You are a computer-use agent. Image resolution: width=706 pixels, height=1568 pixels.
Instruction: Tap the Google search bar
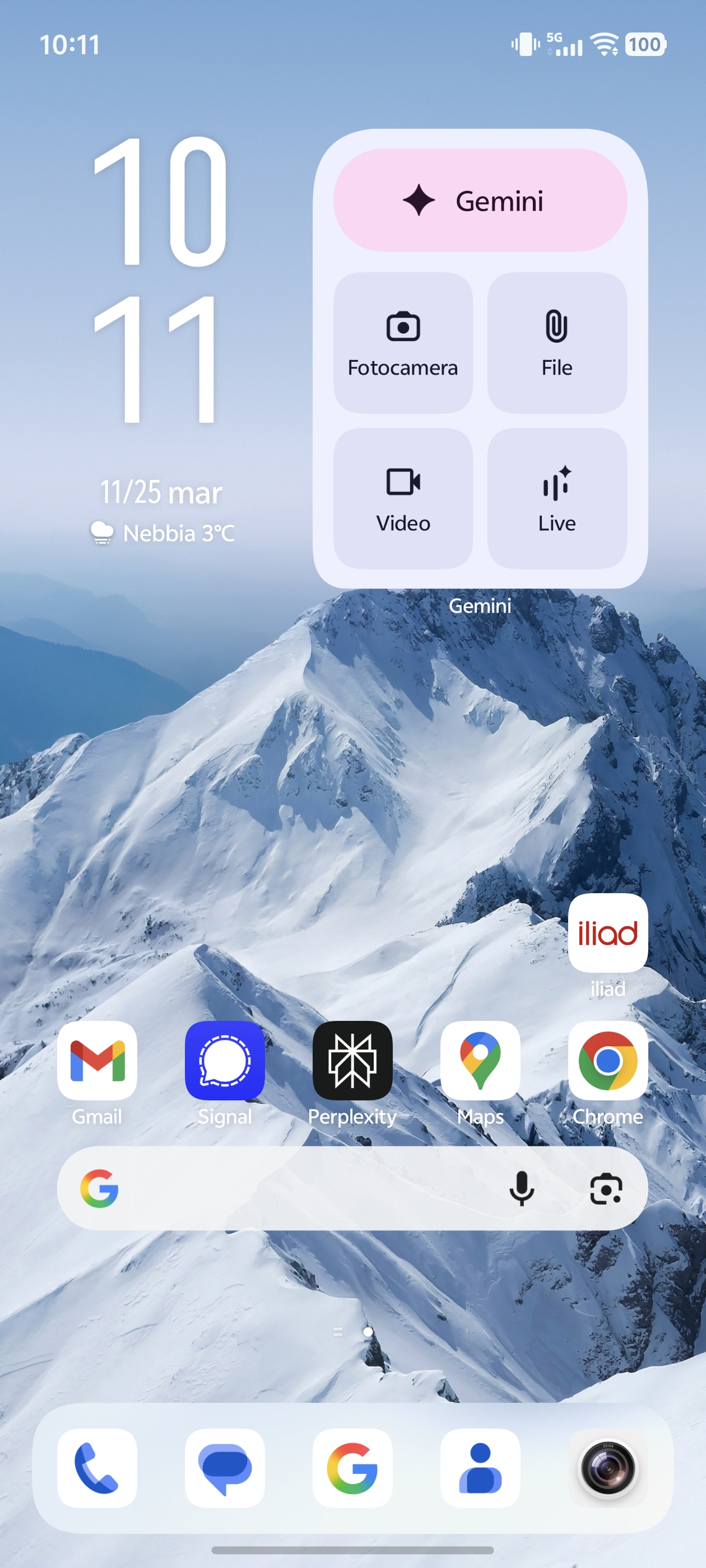pyautogui.click(x=305, y=1188)
